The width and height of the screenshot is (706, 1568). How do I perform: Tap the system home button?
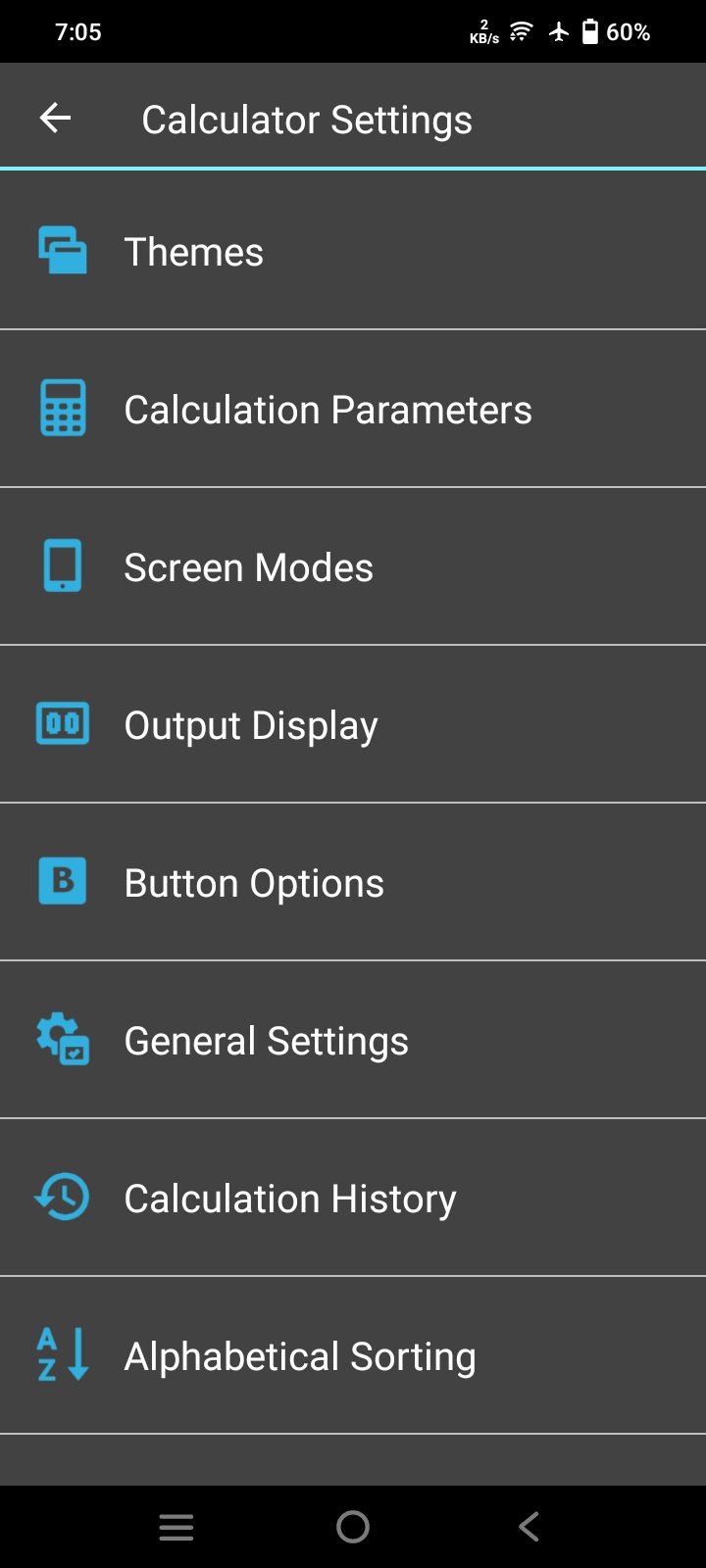[x=353, y=1526]
